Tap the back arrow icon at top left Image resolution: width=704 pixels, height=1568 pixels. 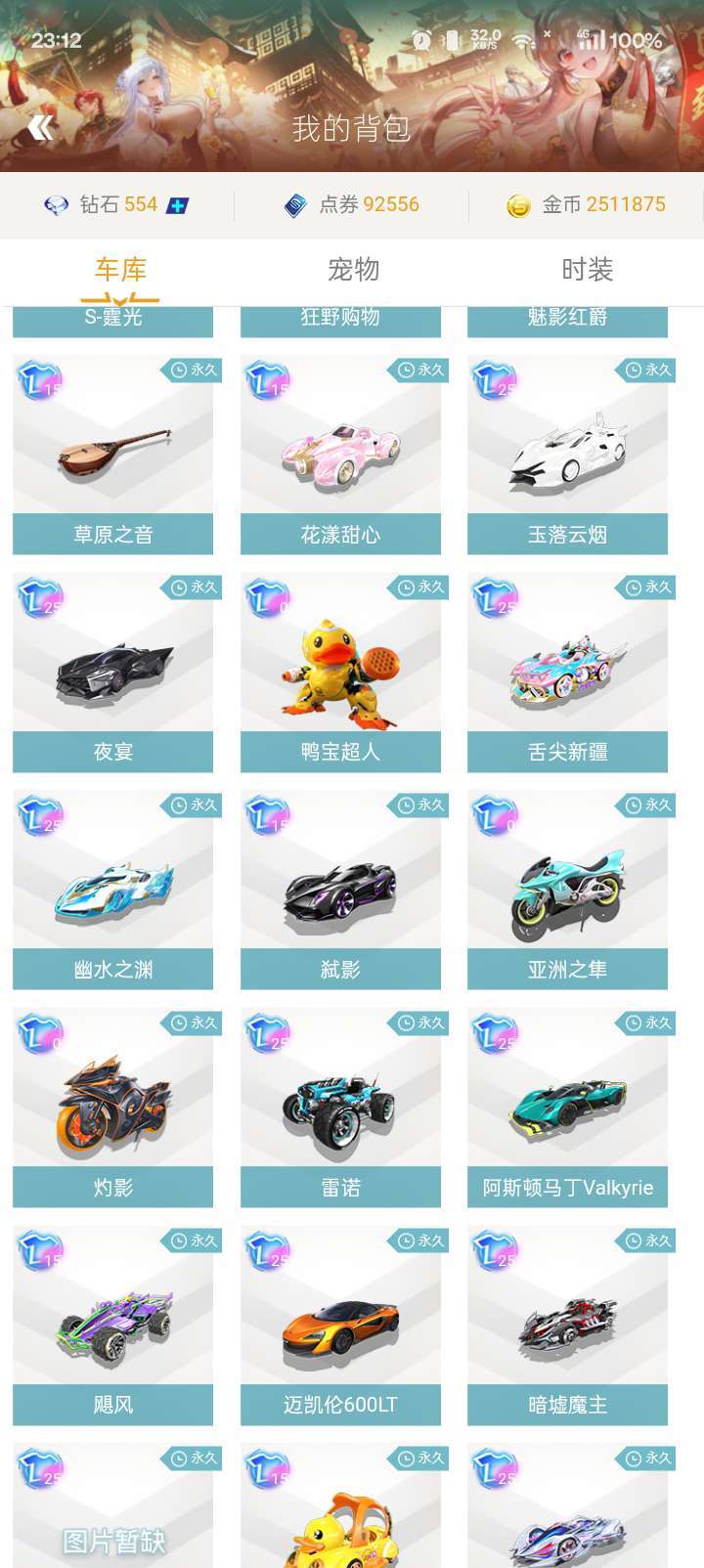41,125
